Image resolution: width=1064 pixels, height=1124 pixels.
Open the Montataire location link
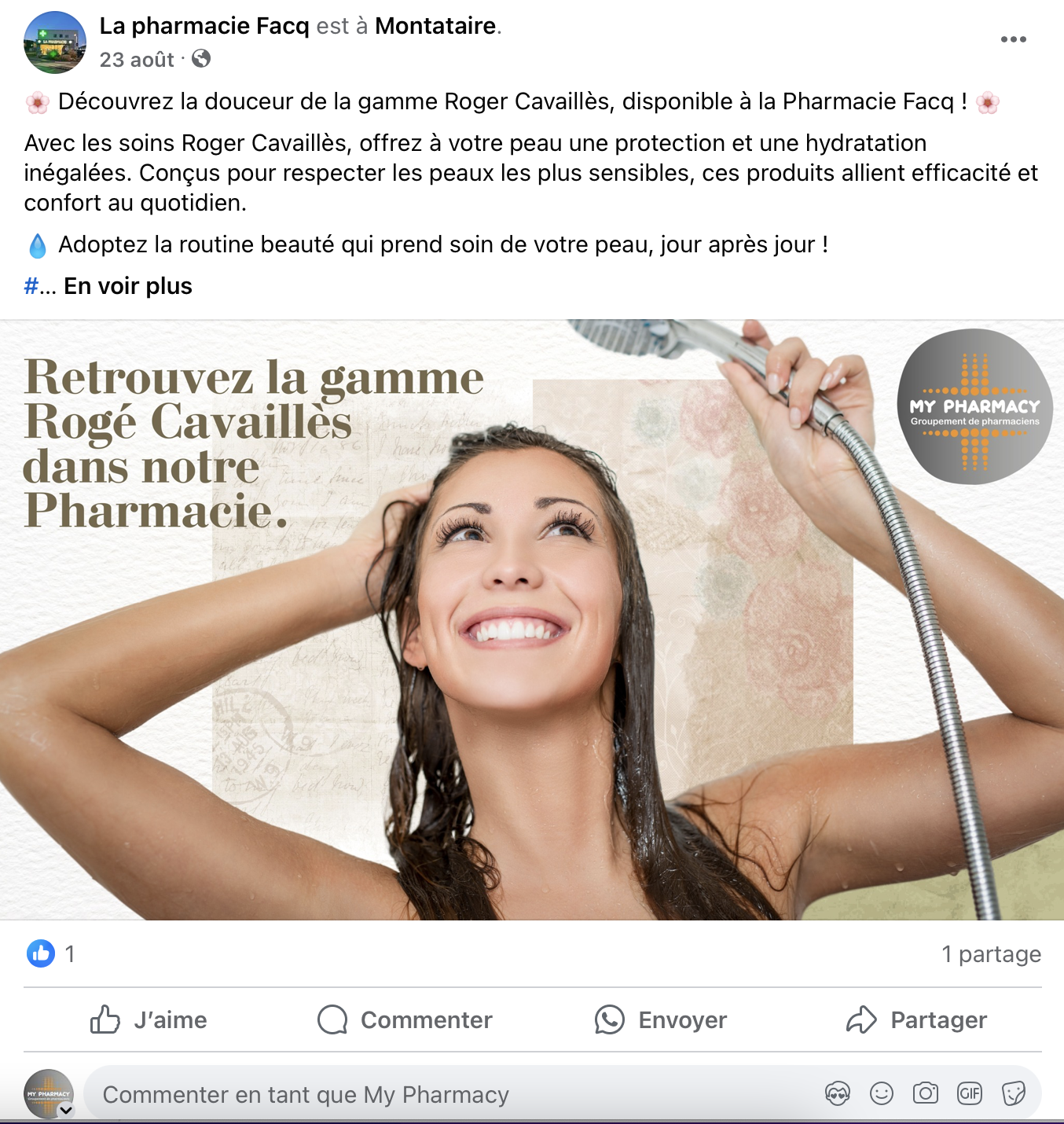pos(435,26)
